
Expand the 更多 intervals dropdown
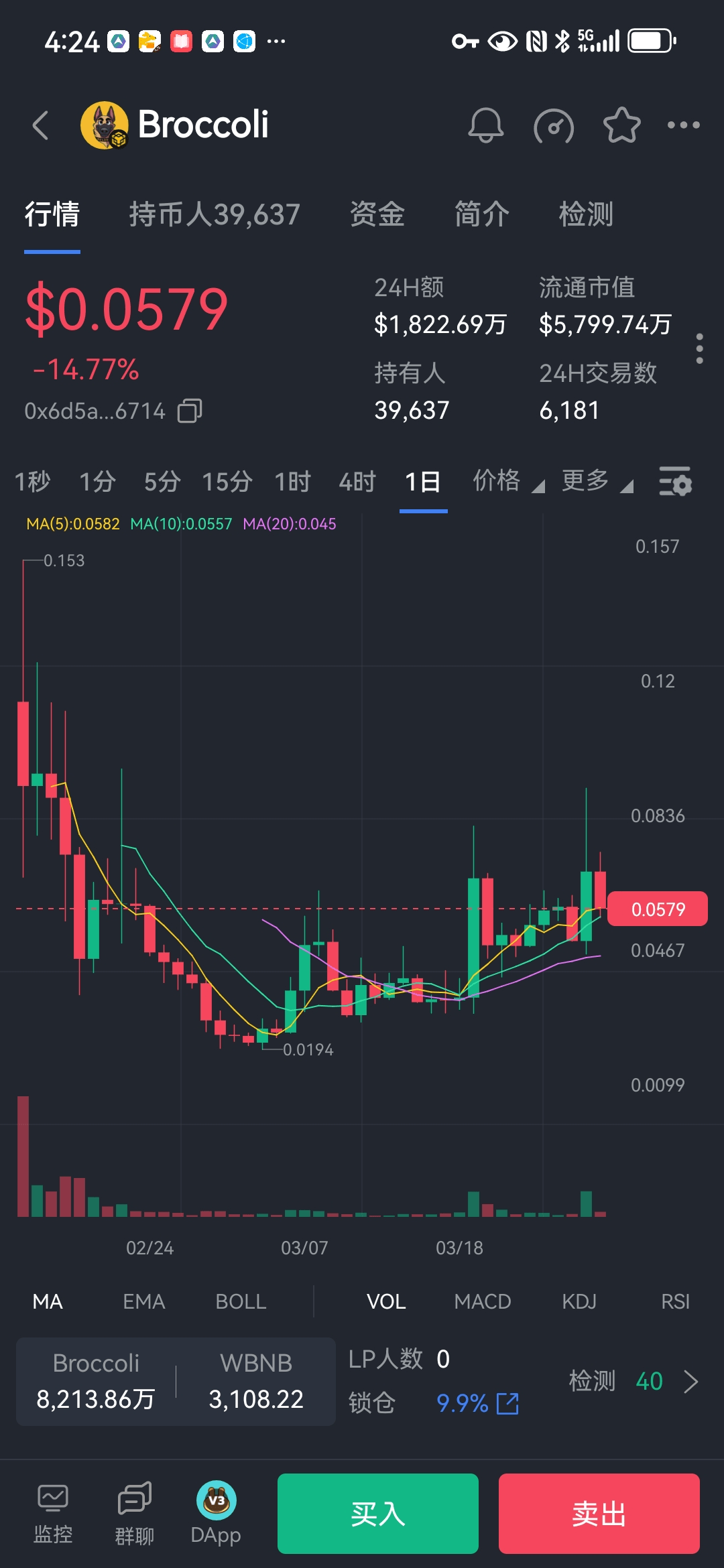coord(597,481)
